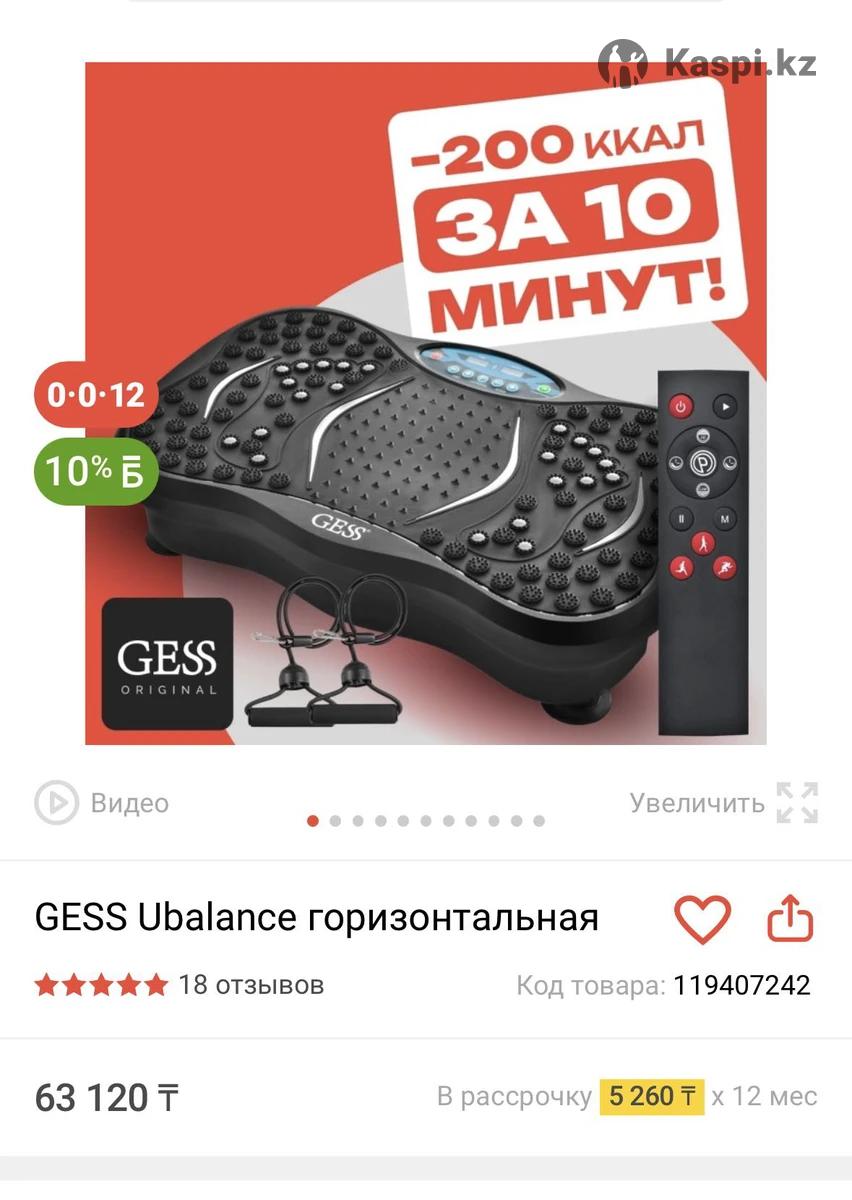This screenshot has height=1200, width=852.
Task: Share this product
Action: pos(790,918)
